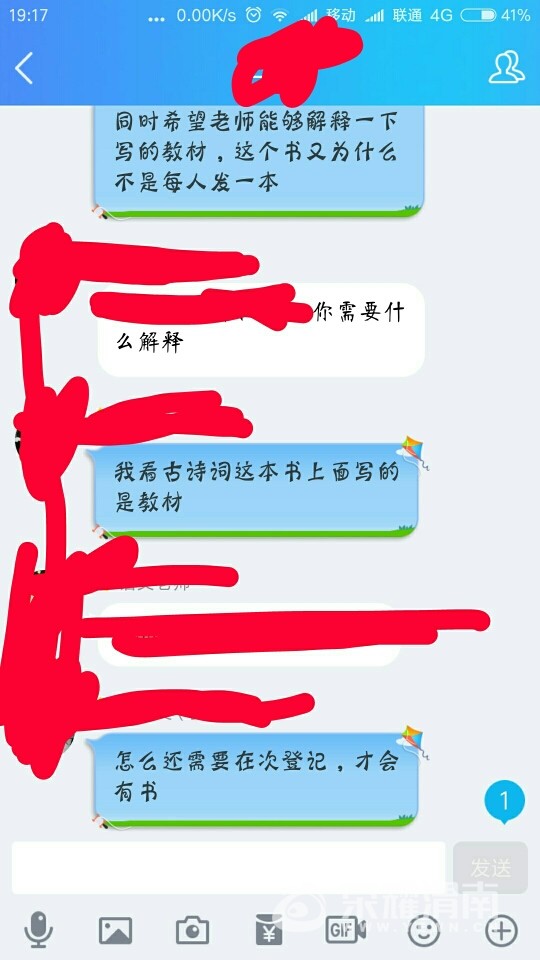This screenshot has height=960, width=540.
Task: Expand more options with the plus icon
Action: tap(501, 931)
